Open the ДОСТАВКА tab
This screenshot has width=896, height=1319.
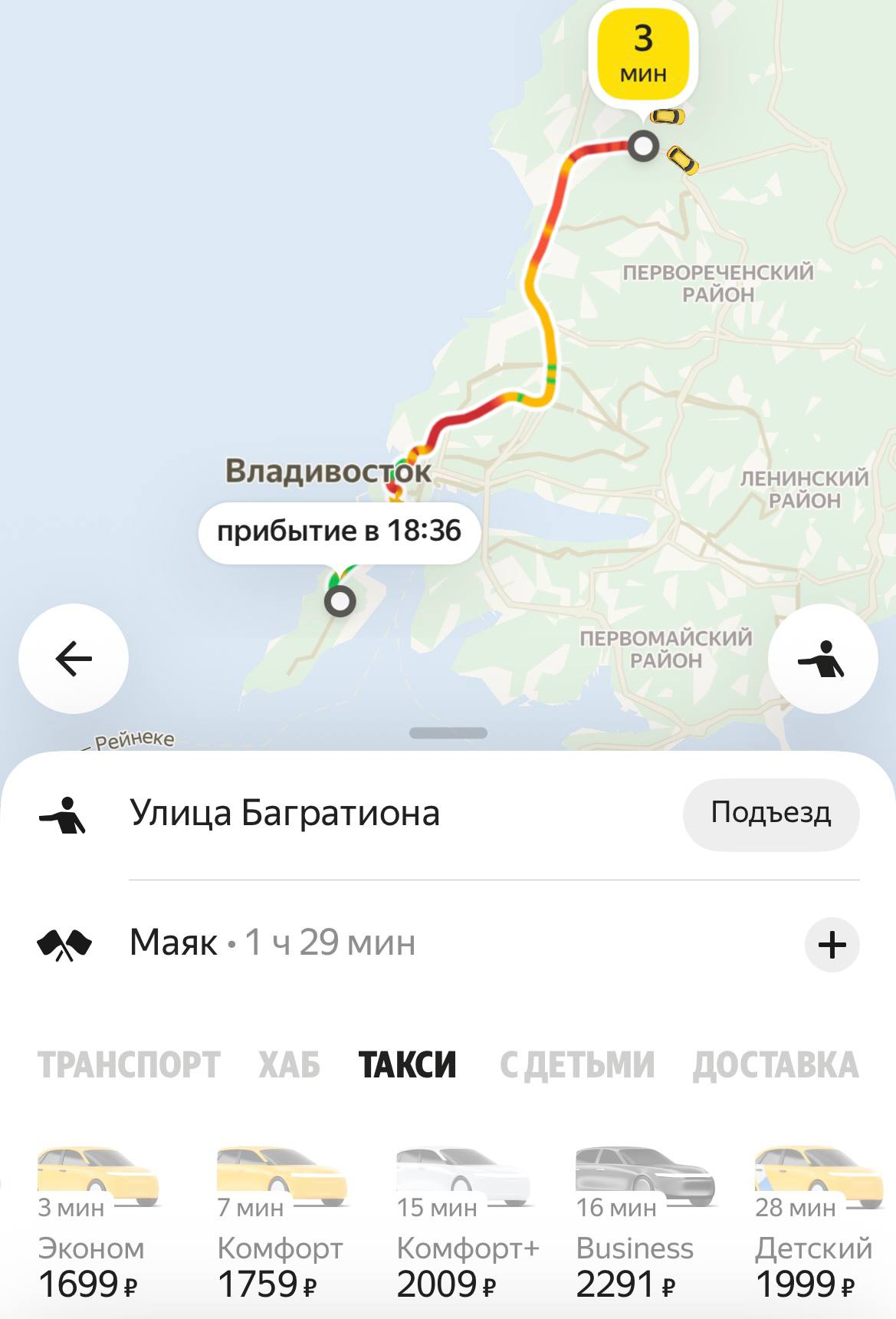click(775, 1065)
